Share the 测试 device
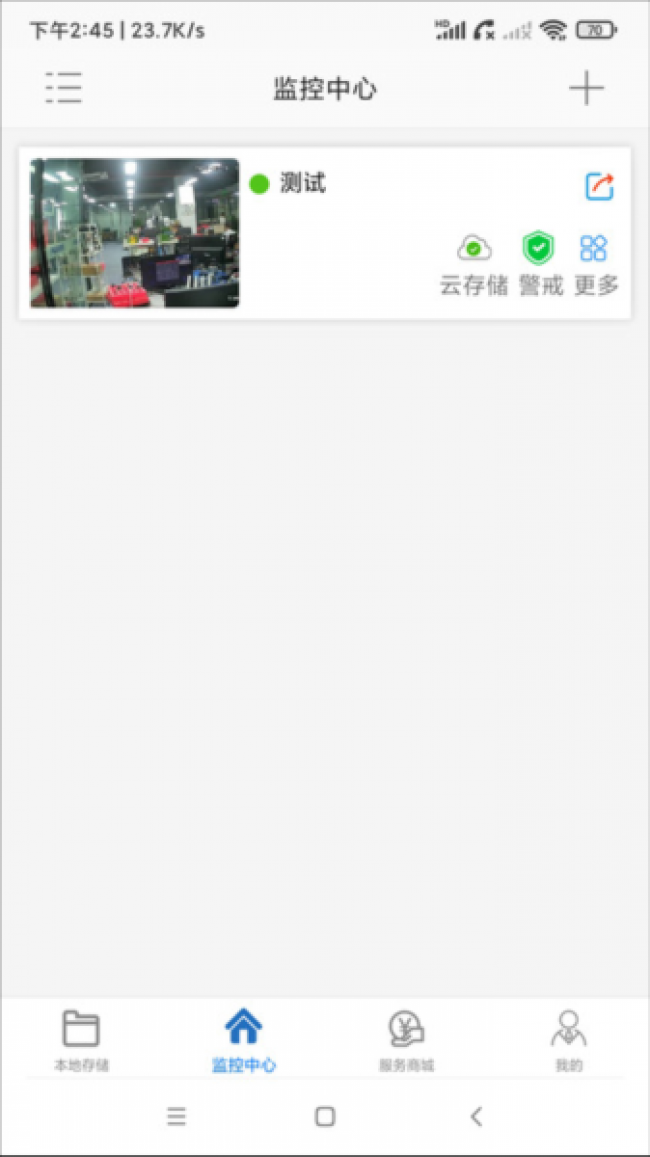The image size is (650, 1157). [600, 186]
